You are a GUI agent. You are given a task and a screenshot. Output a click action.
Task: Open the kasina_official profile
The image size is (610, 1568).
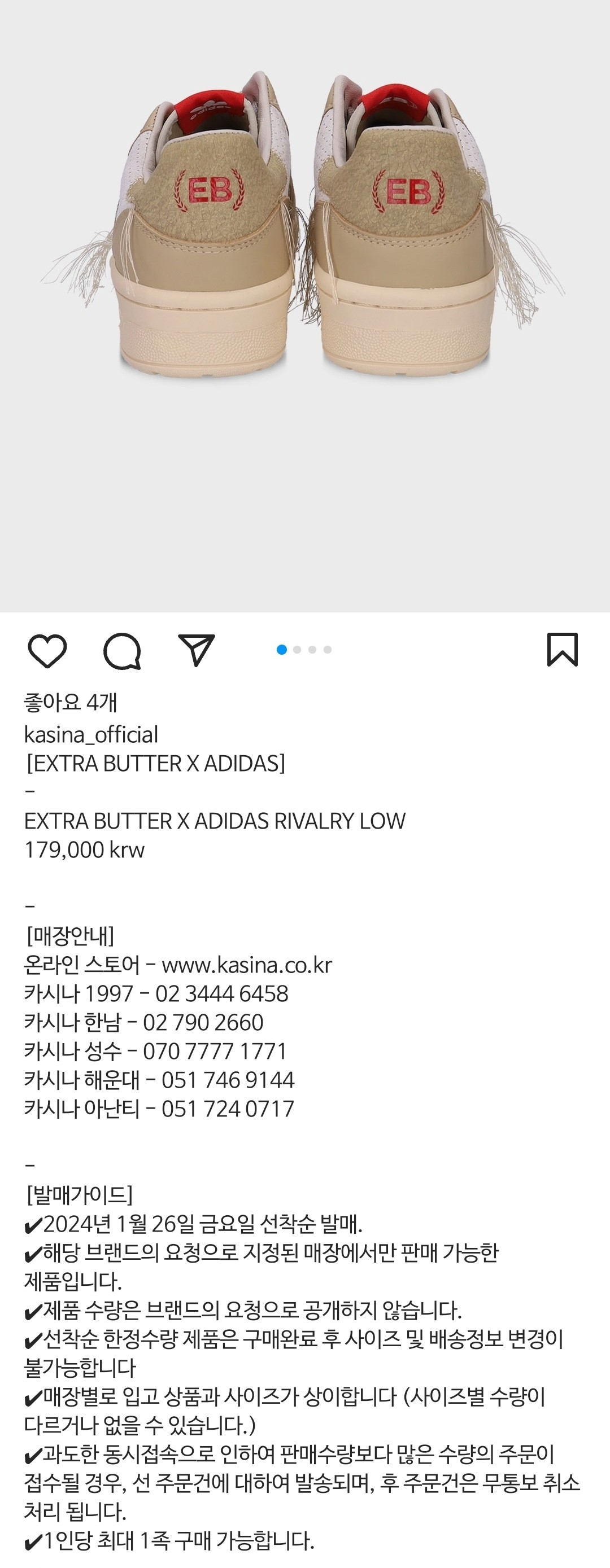pyautogui.click(x=91, y=735)
